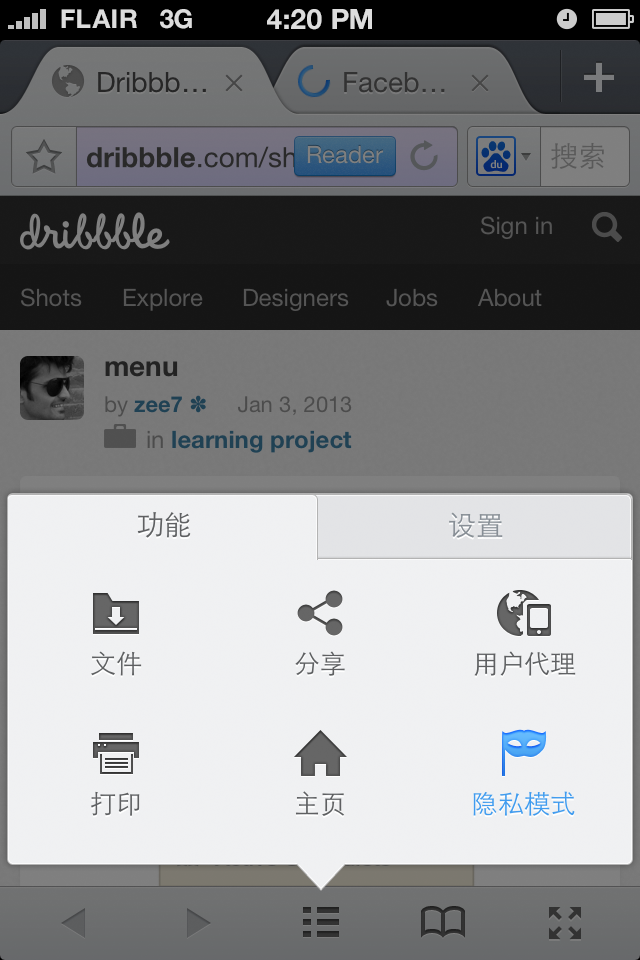This screenshot has width=640, height=960.
Task: Open a new browser tab
Action: click(x=598, y=78)
